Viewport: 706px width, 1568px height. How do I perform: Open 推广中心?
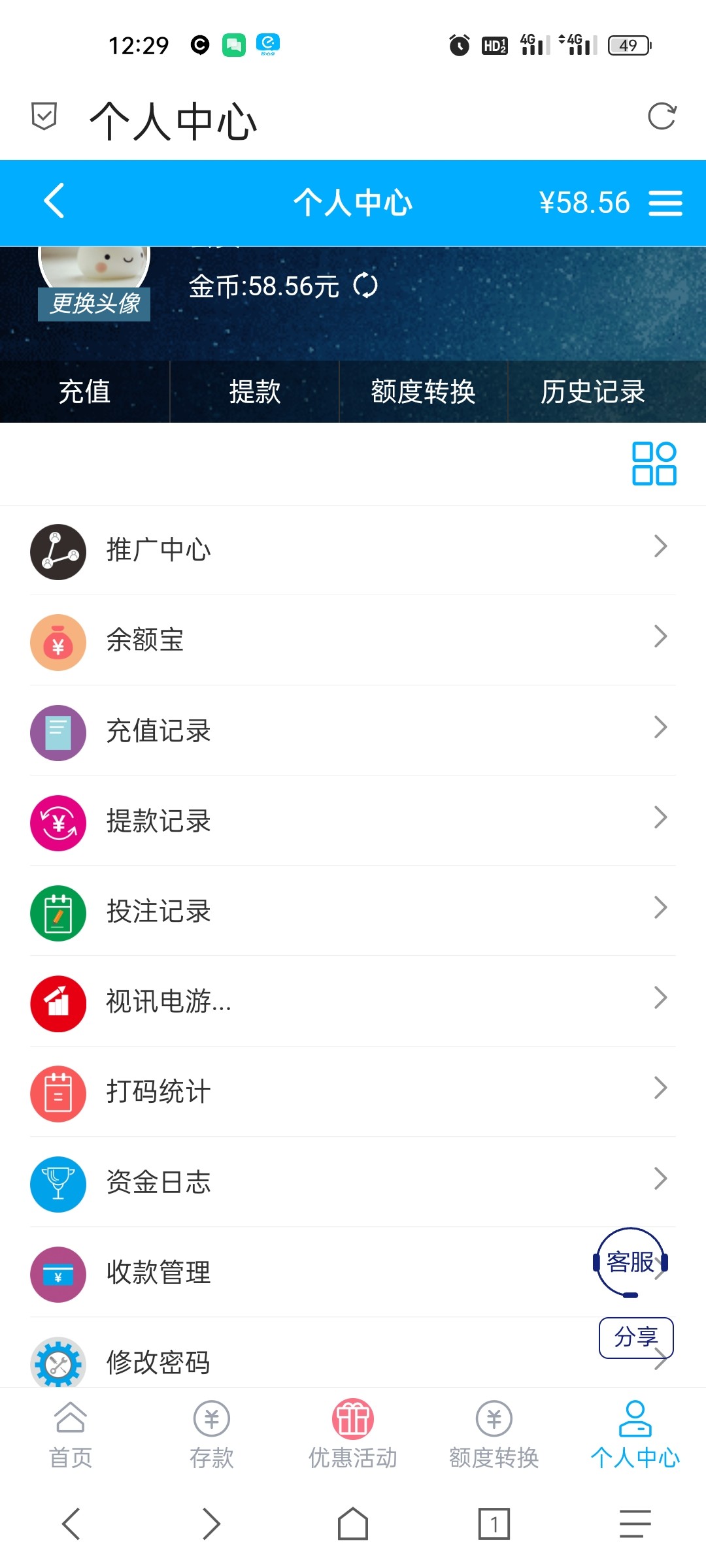[353, 550]
